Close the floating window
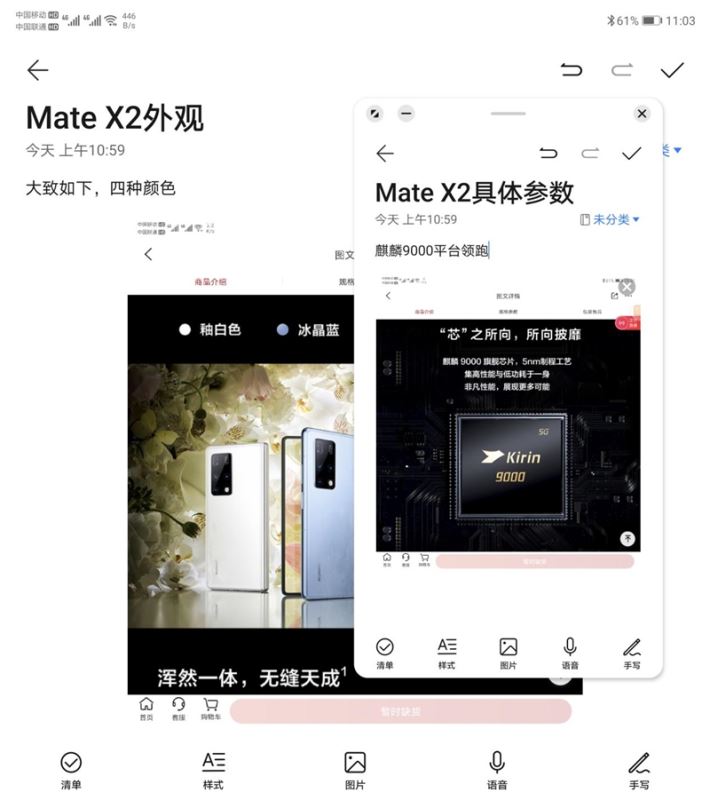This screenshot has height=800, width=710. (642, 114)
